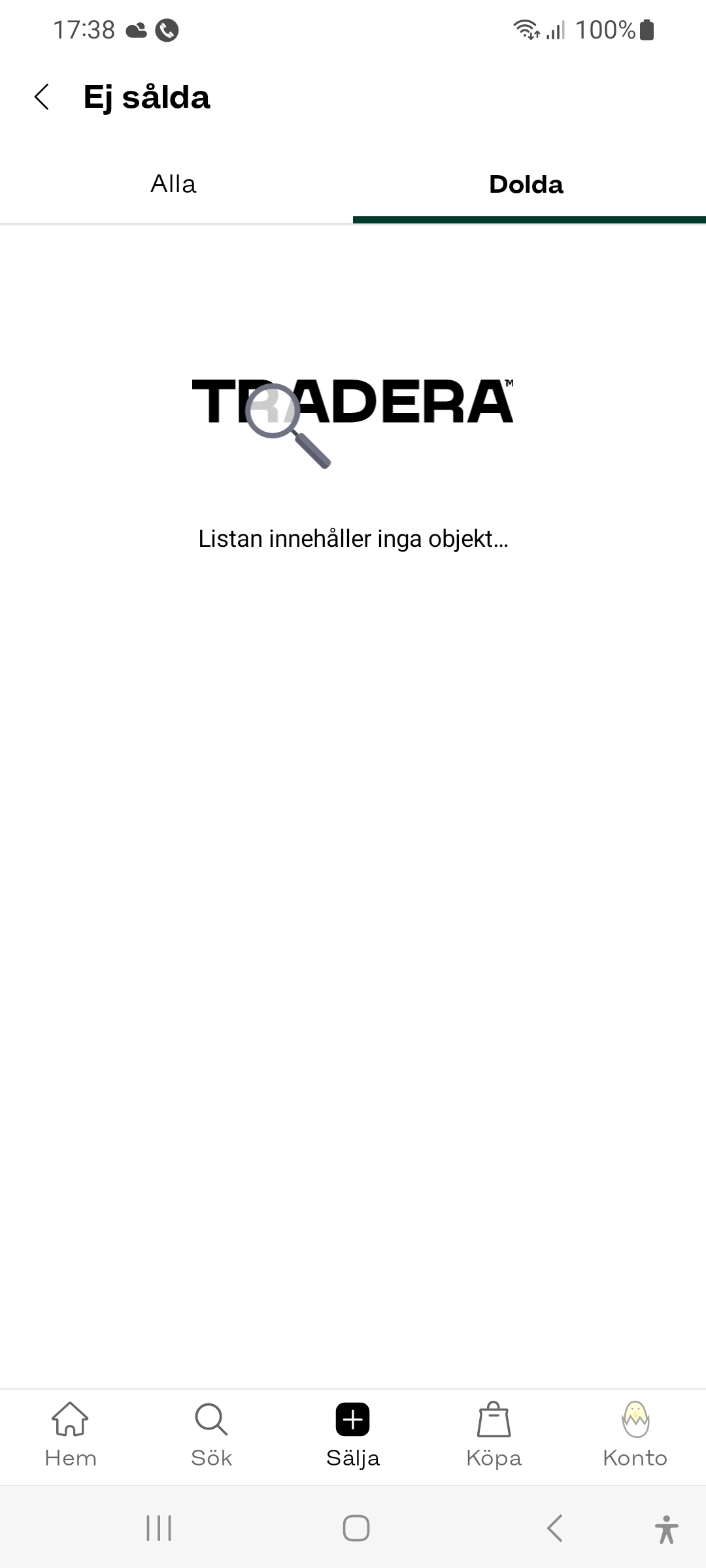The height and width of the screenshot is (1568, 706).
Task: Open the Konto tab
Action: 635,1435
